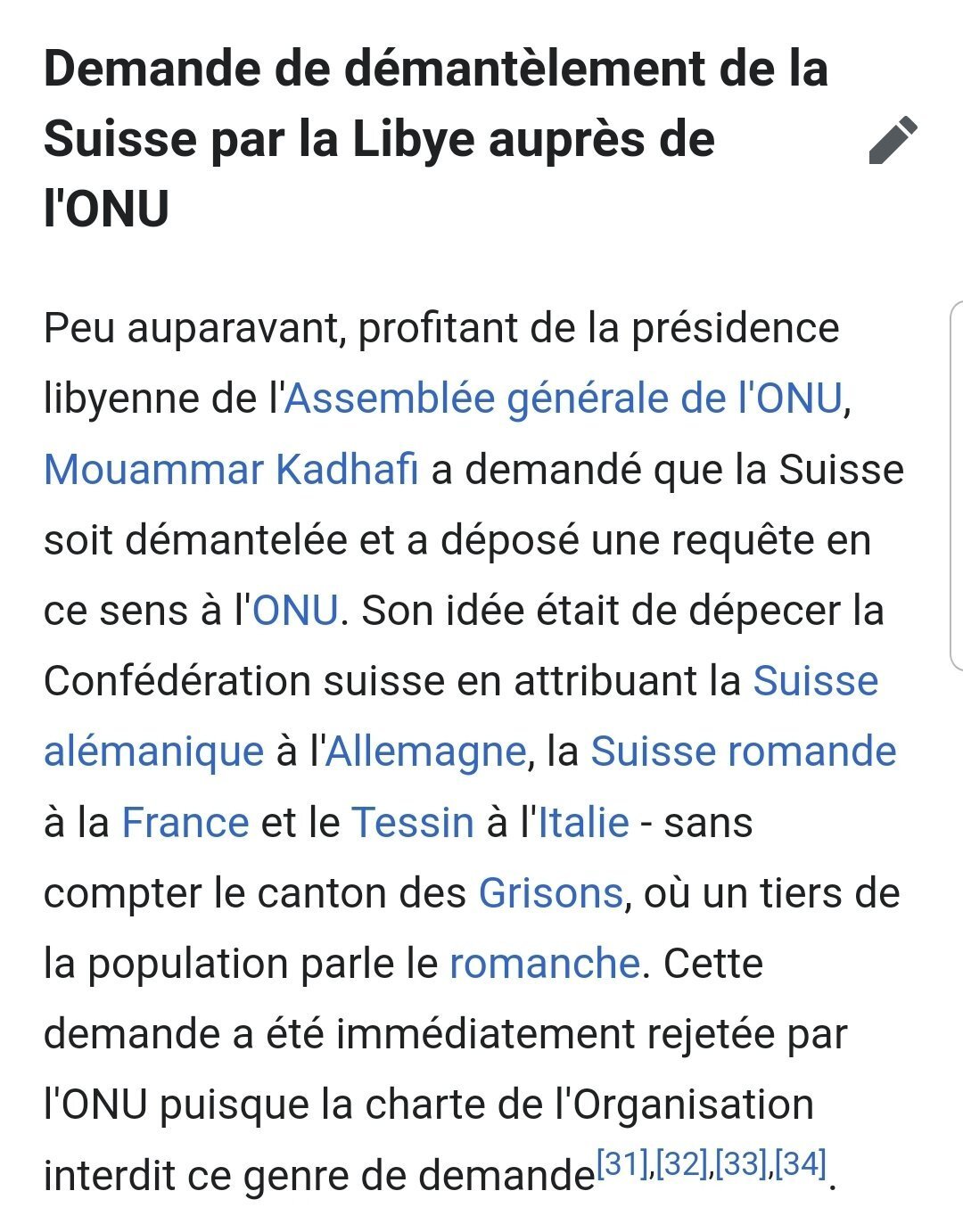Open the Mouammar Kadhafi article link
Image resolution: width=963 pixels, height=1232 pixels.
click(231, 469)
